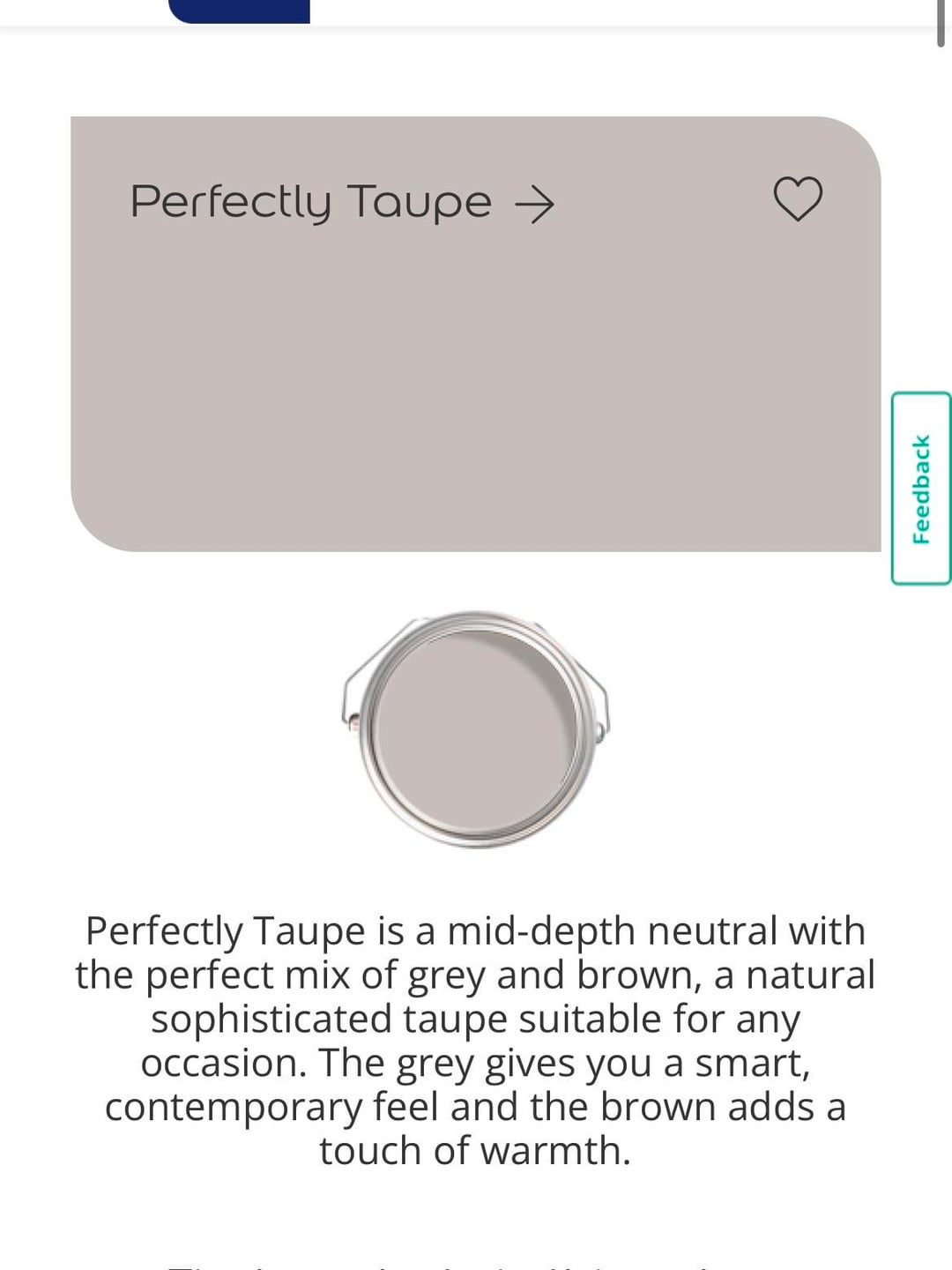
Task: Open the Perfectly Taupe colour page
Action: (x=342, y=203)
